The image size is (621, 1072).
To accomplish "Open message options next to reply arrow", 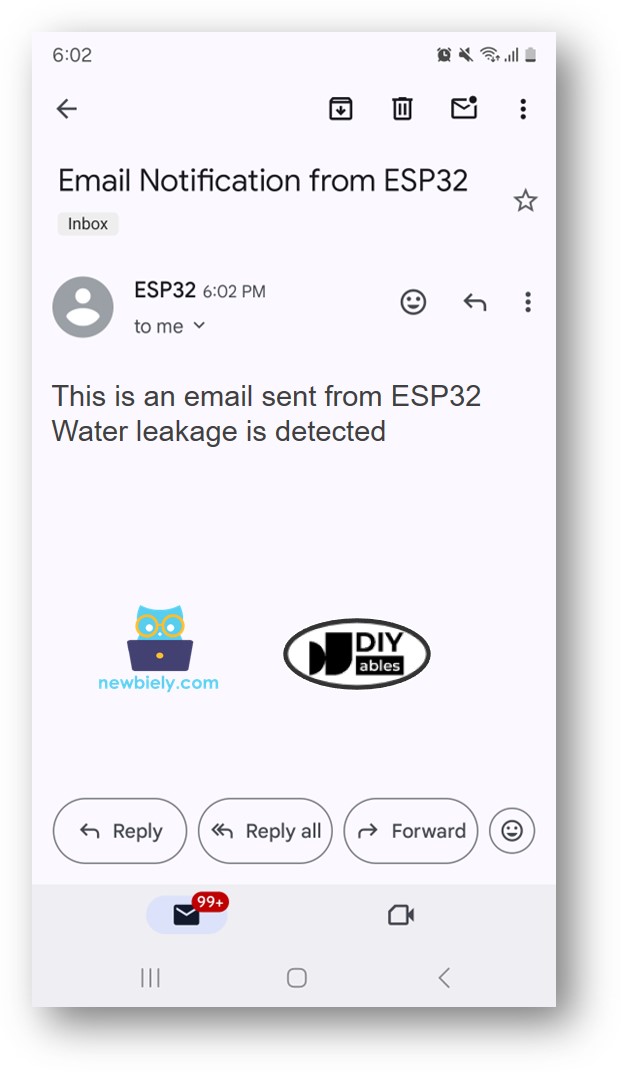I will (x=528, y=302).
